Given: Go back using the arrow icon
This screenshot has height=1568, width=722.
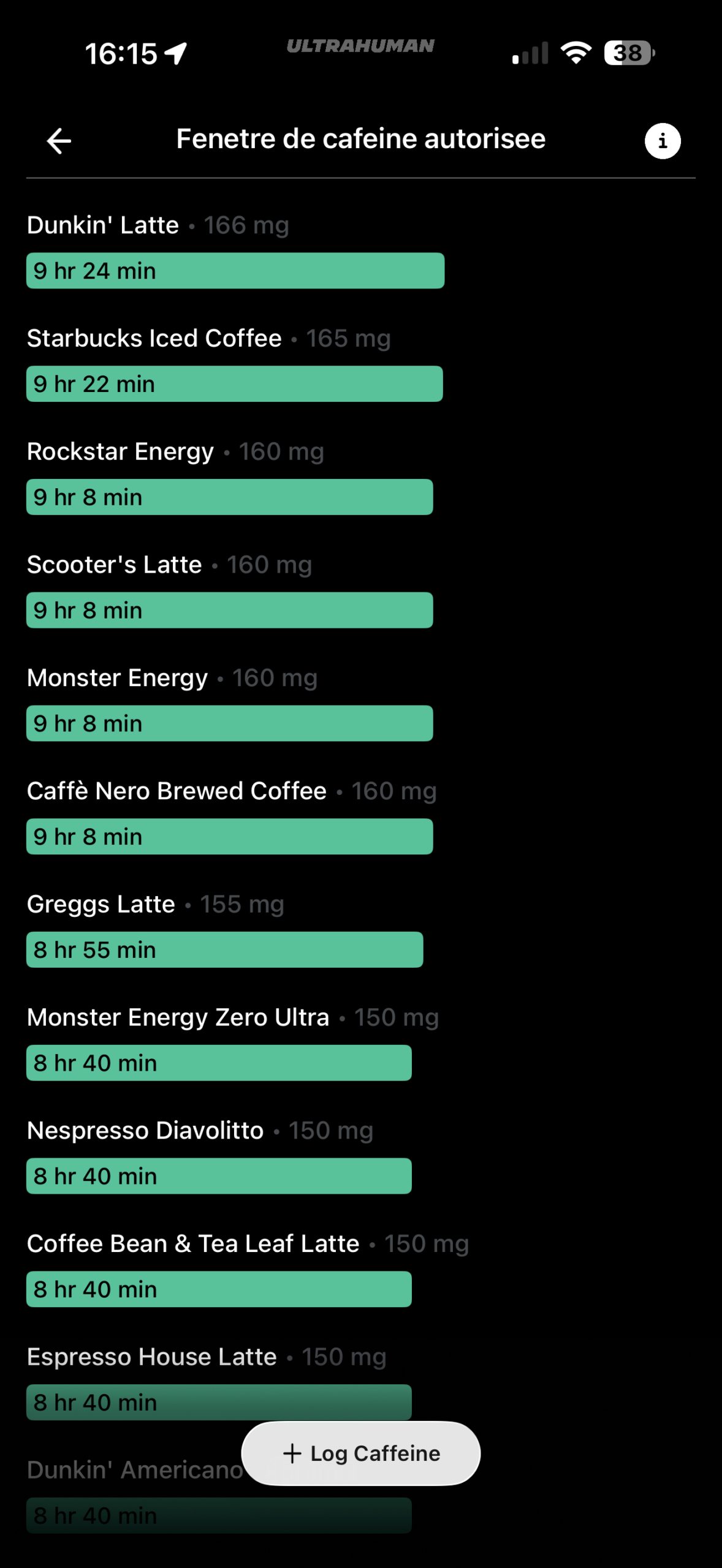Looking at the screenshot, I should pyautogui.click(x=59, y=141).
